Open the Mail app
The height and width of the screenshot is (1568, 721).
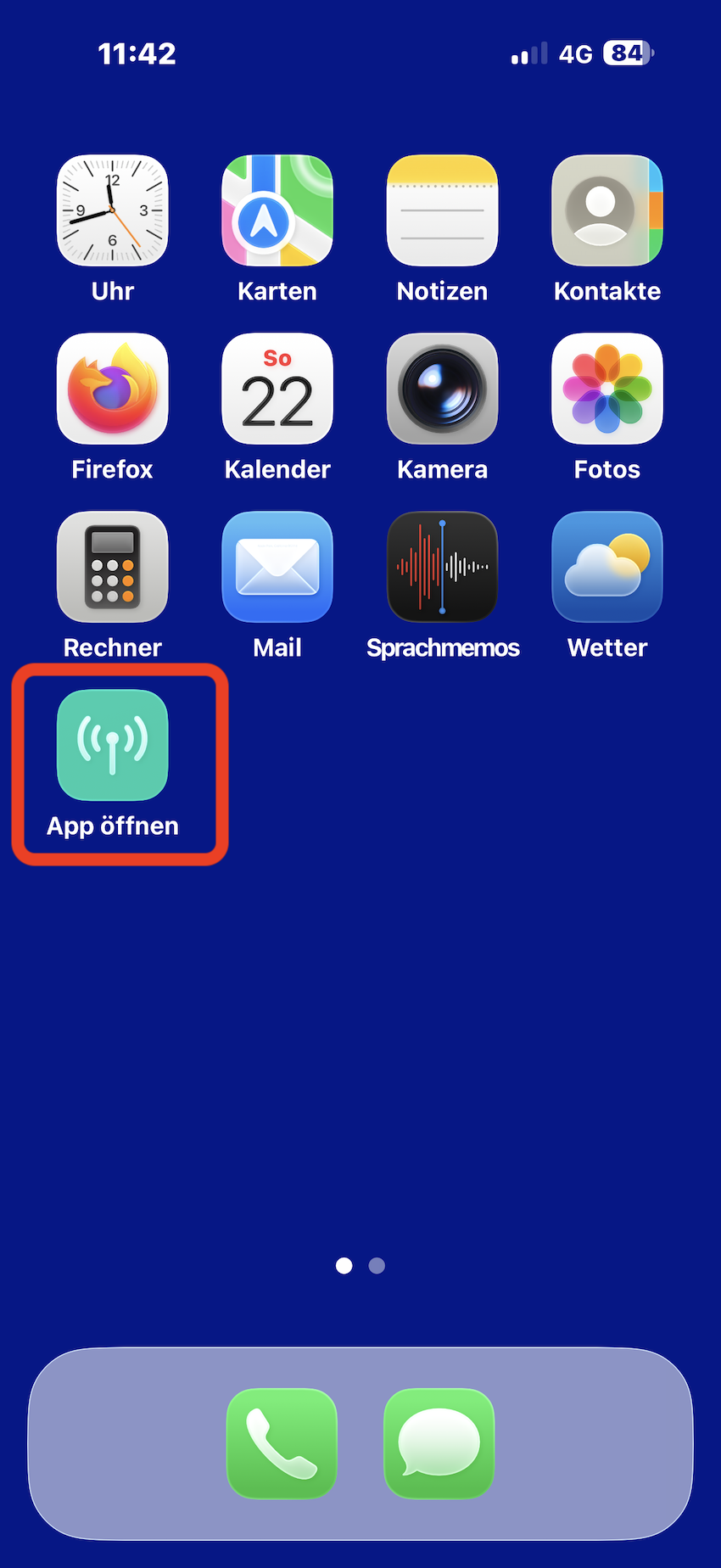[277, 567]
